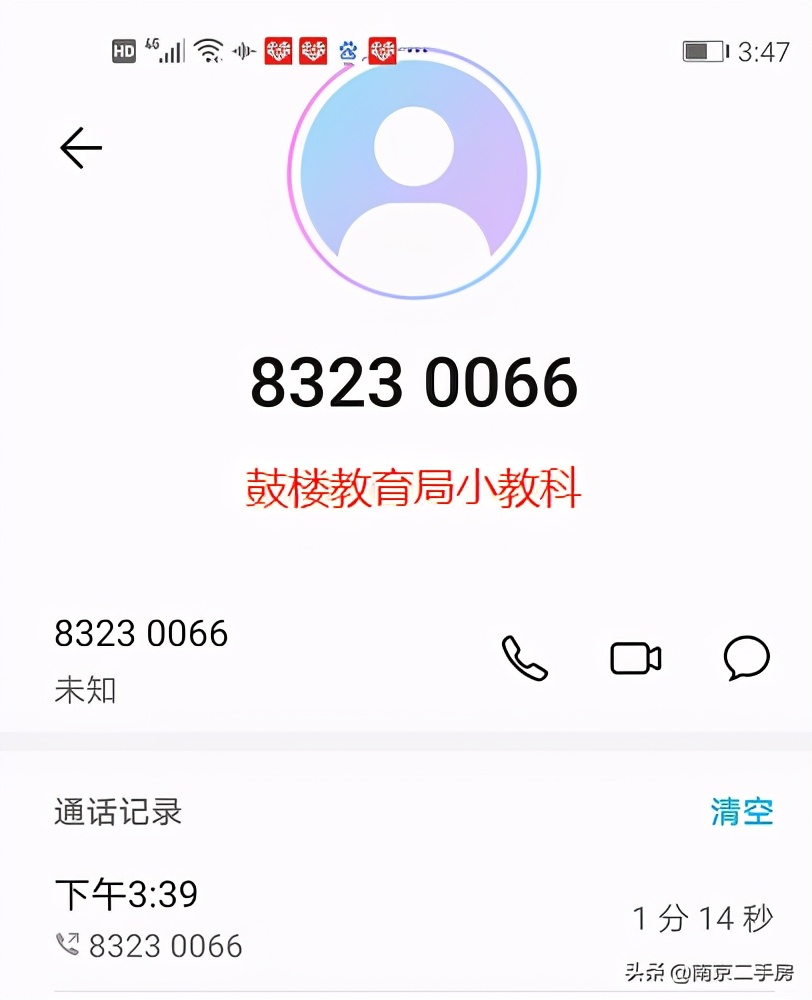Tap the back arrow to exit contact details
The width and height of the screenshot is (812, 1000).
pyautogui.click(x=79, y=146)
